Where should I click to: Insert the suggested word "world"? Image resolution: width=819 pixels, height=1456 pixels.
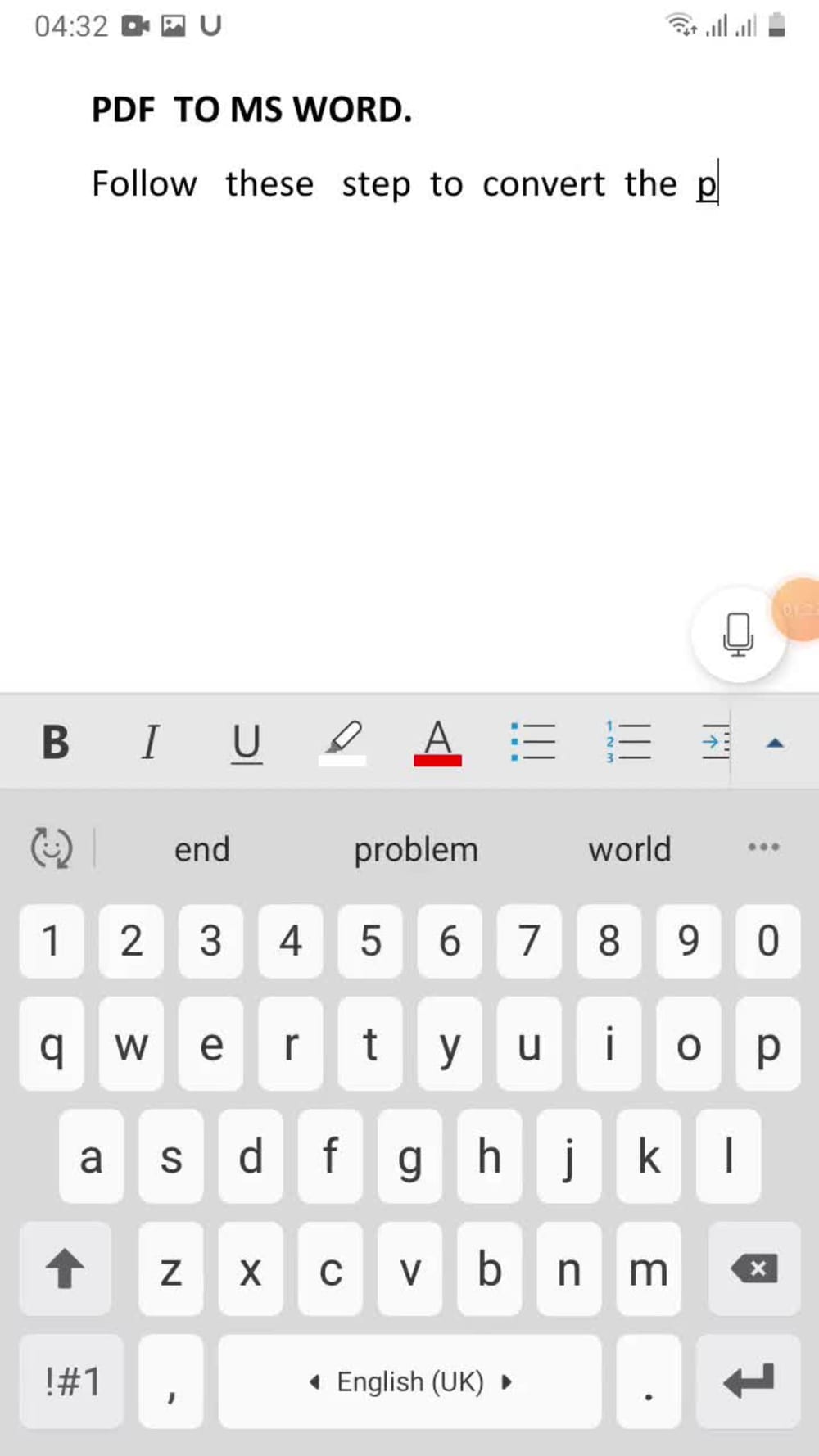tap(629, 849)
